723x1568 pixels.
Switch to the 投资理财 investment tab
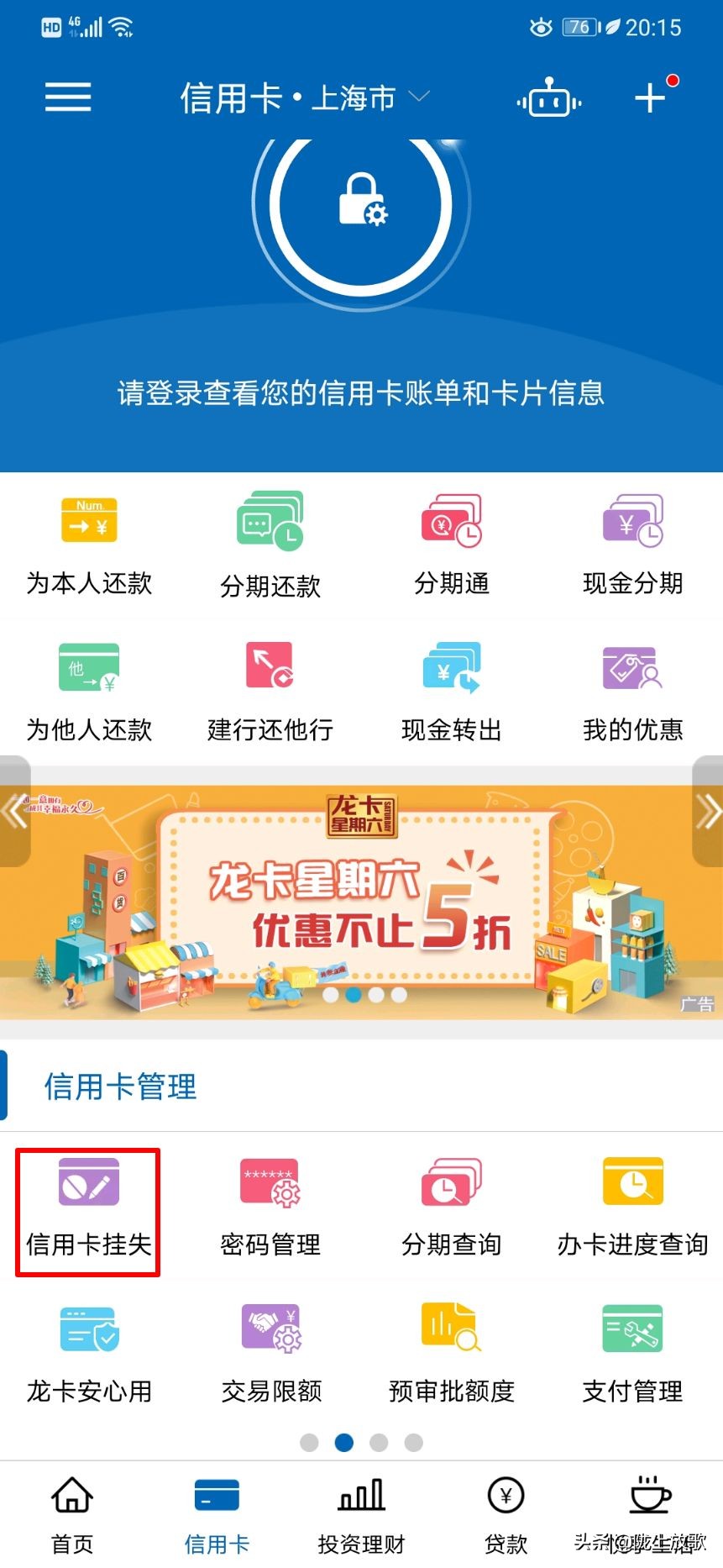[361, 1513]
